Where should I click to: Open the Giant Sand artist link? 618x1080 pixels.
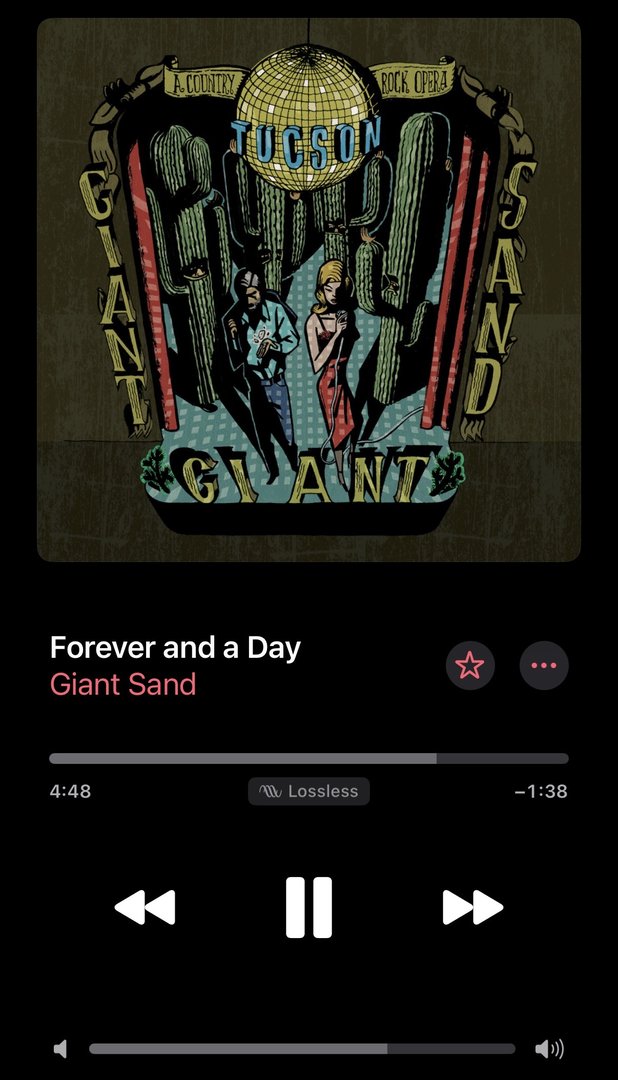pos(123,685)
